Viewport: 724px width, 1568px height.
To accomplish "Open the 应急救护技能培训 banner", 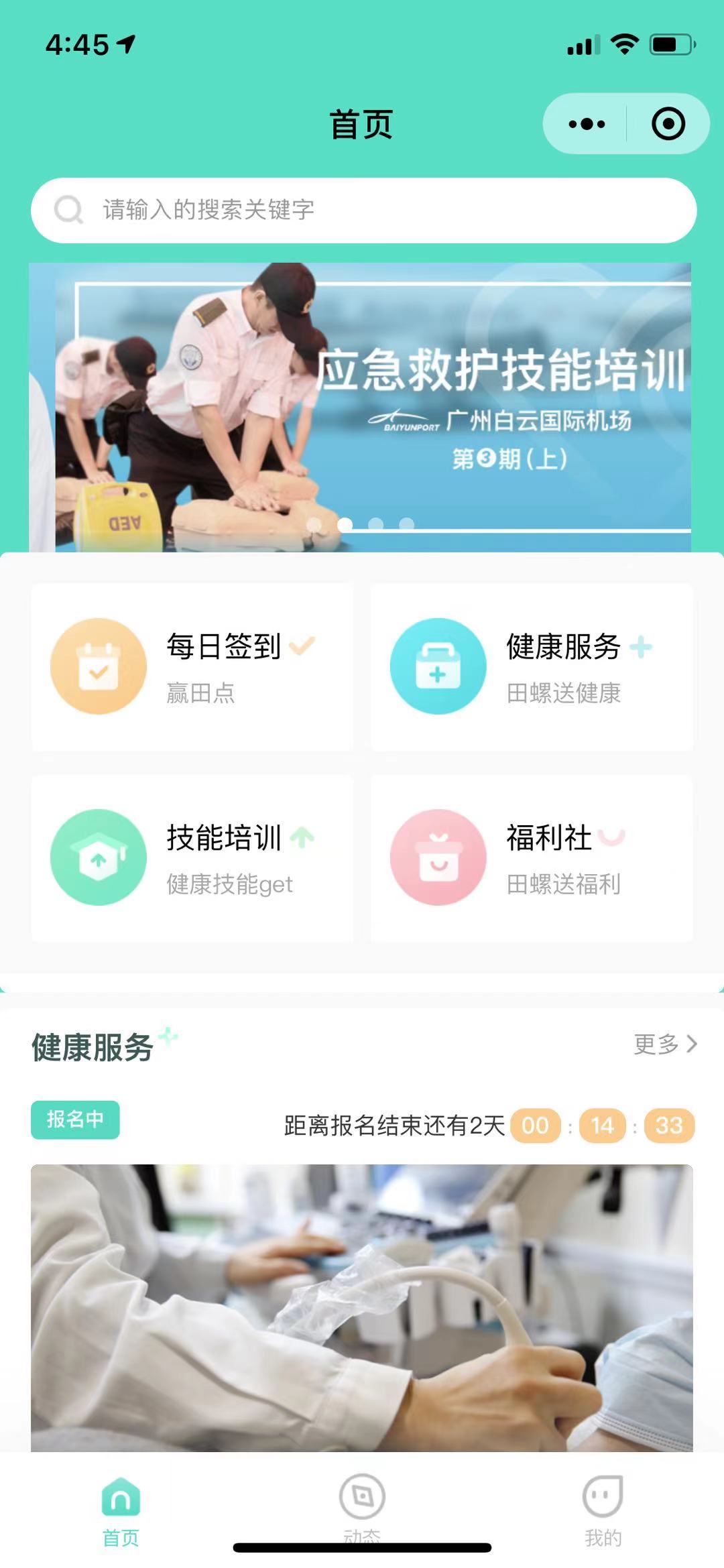I will [x=362, y=407].
